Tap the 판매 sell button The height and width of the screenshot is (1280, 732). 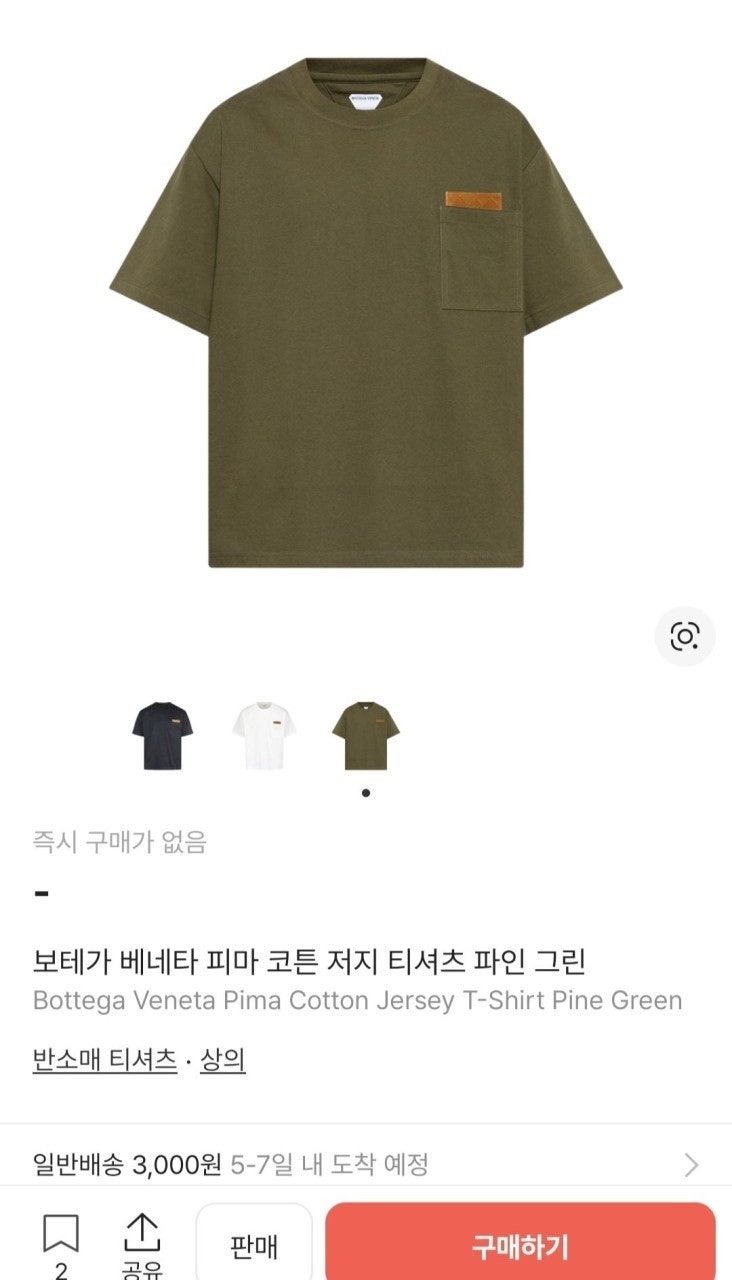pos(254,1246)
